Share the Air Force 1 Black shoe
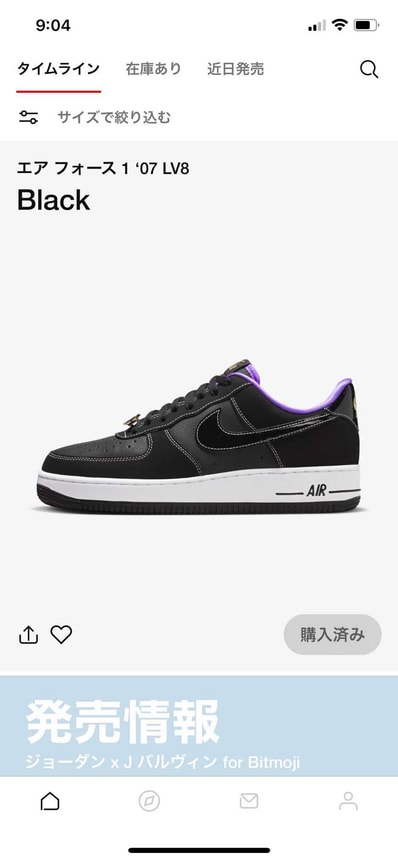Image resolution: width=398 pixels, height=861 pixels. (29, 635)
